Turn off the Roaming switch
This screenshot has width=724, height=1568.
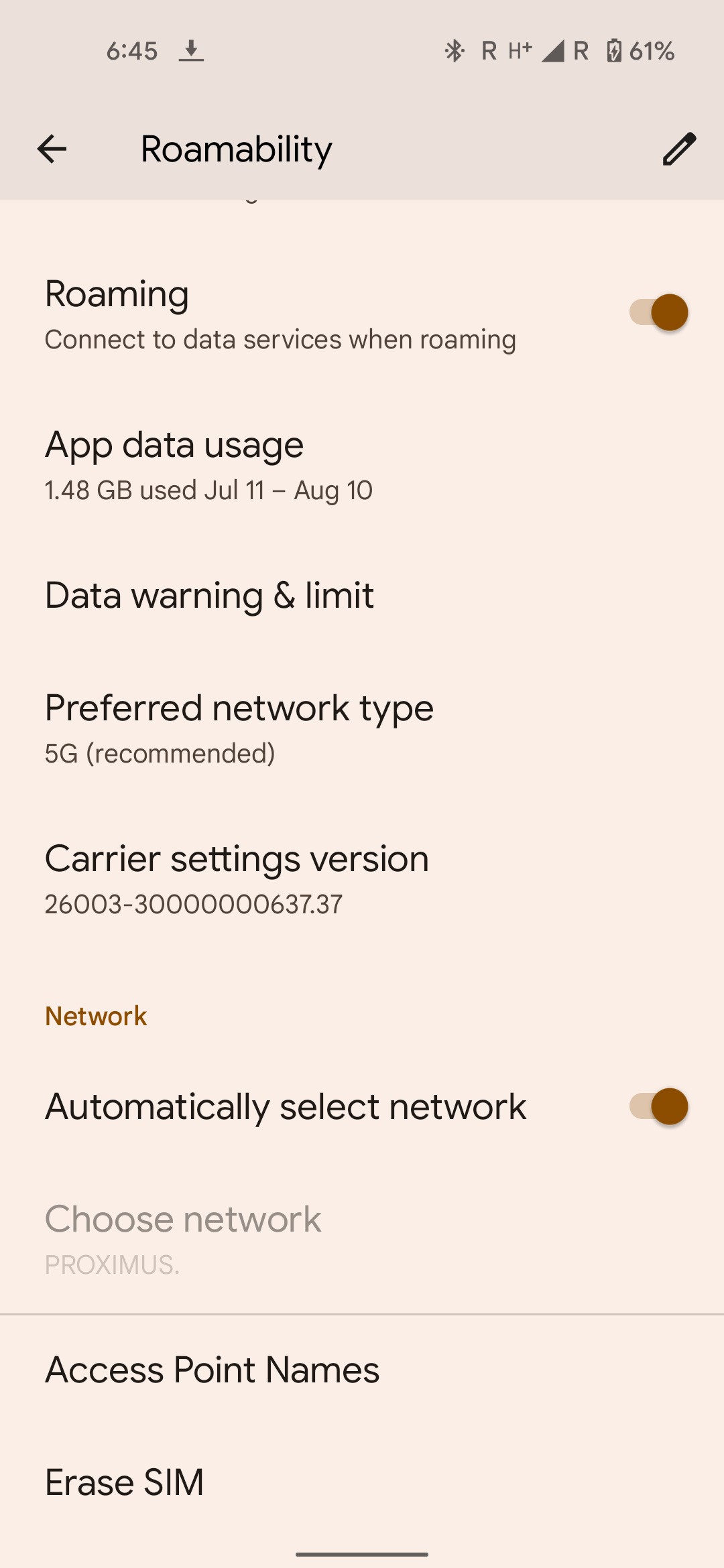(658, 312)
